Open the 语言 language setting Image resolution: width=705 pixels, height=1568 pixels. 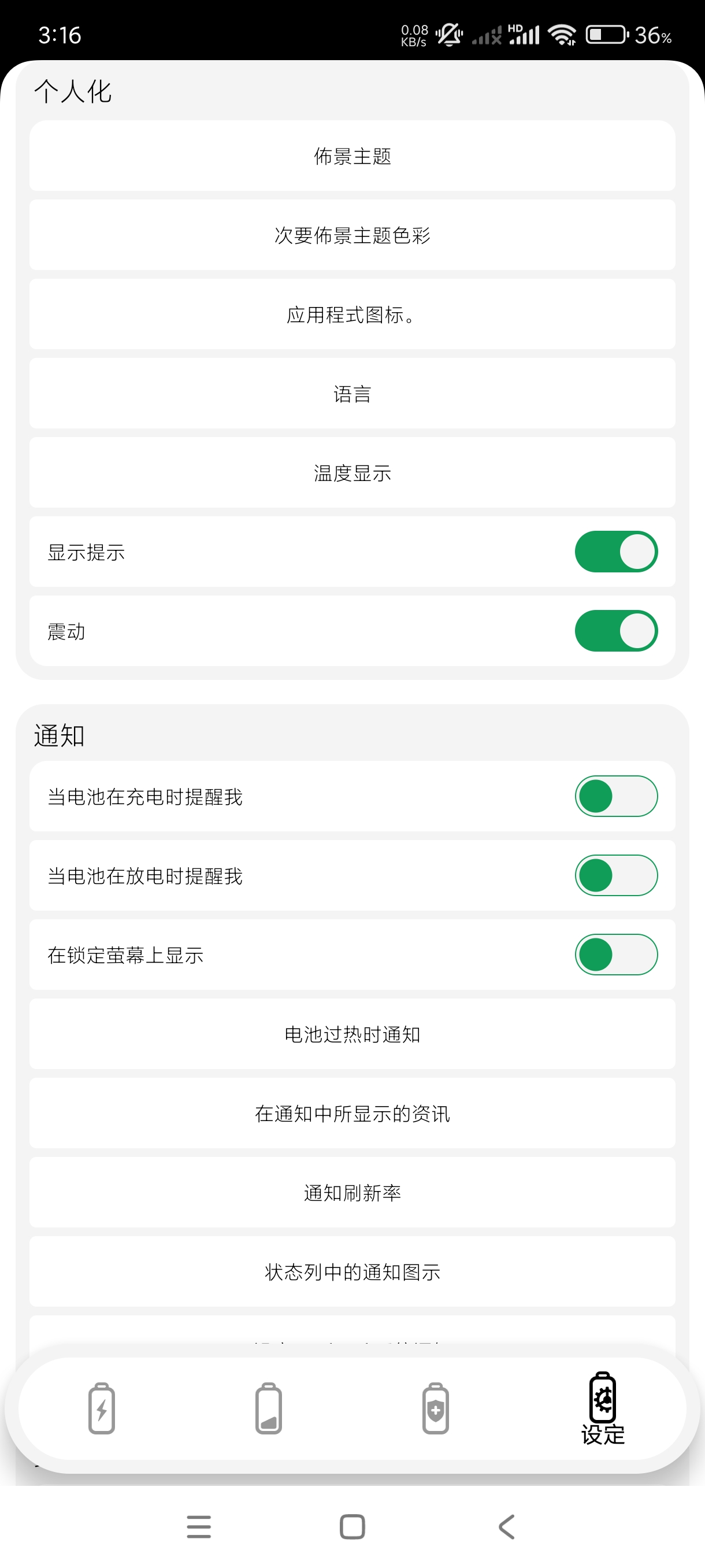(352, 393)
